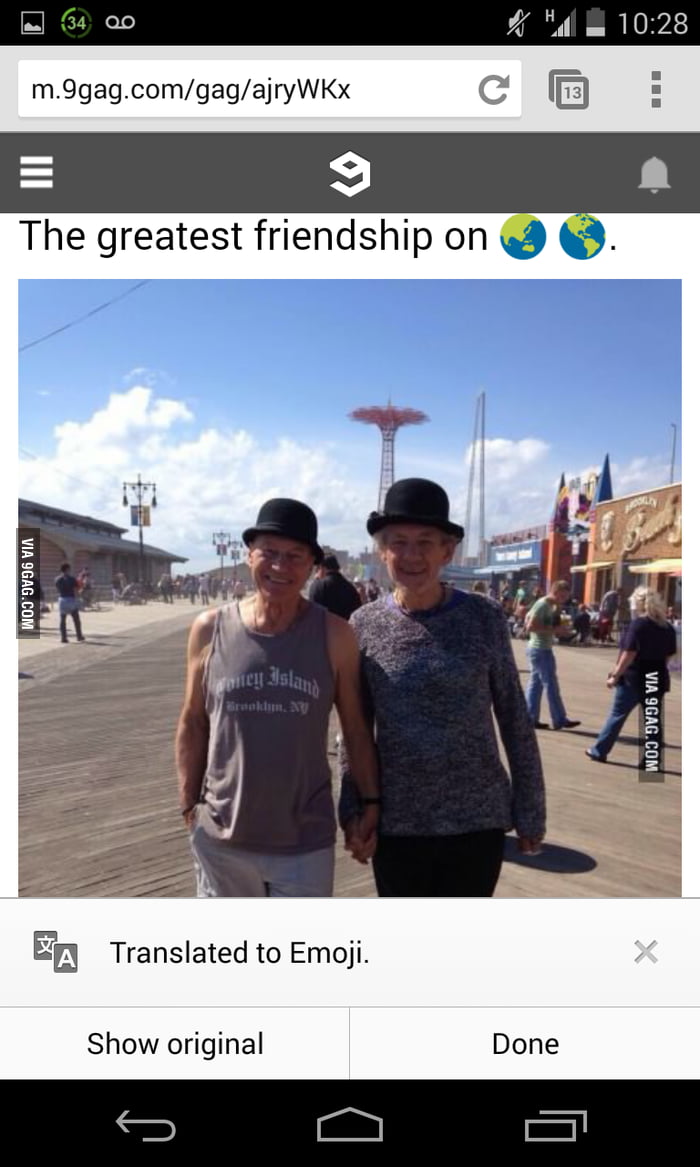Go to the 9GAG home logo
700x1167 pixels.
tap(350, 174)
